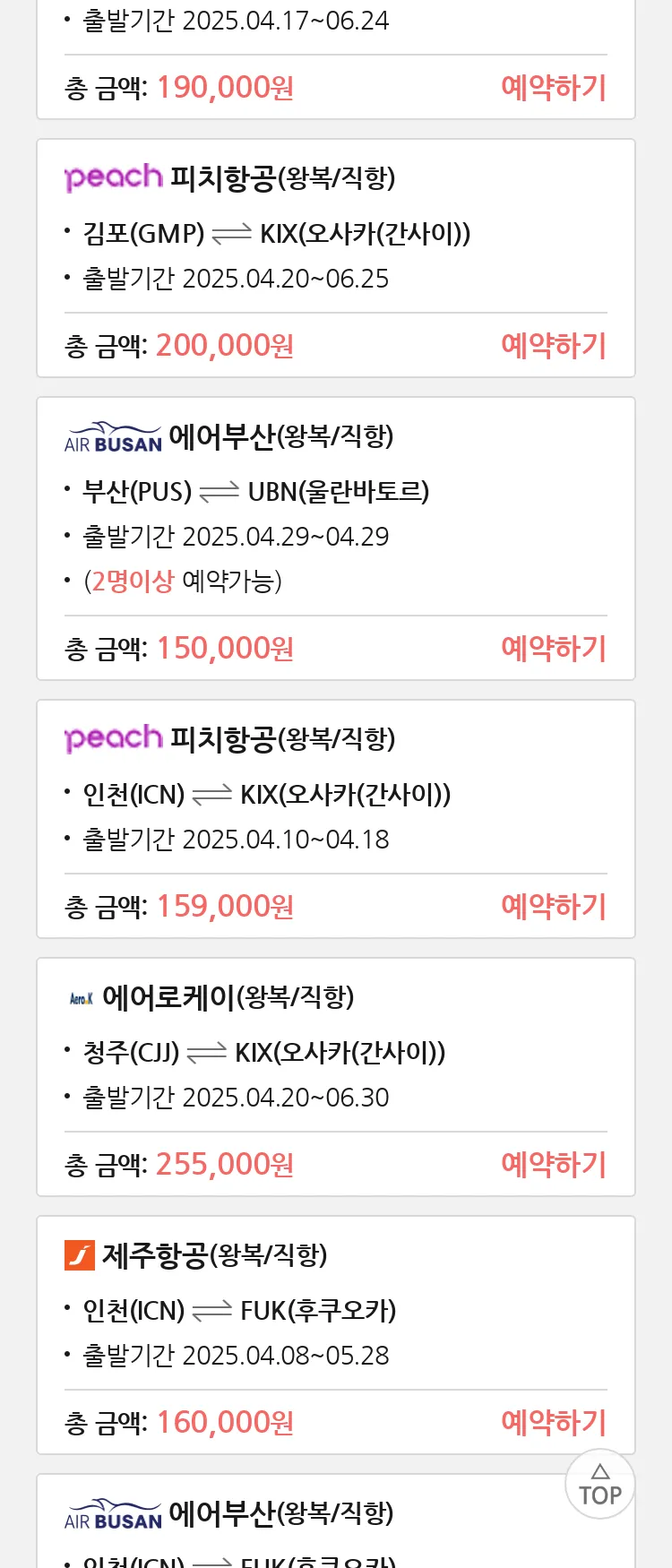The image size is (672, 1568).
Task: Book the Peach Gimpo to KIX flight
Action: click(x=553, y=346)
